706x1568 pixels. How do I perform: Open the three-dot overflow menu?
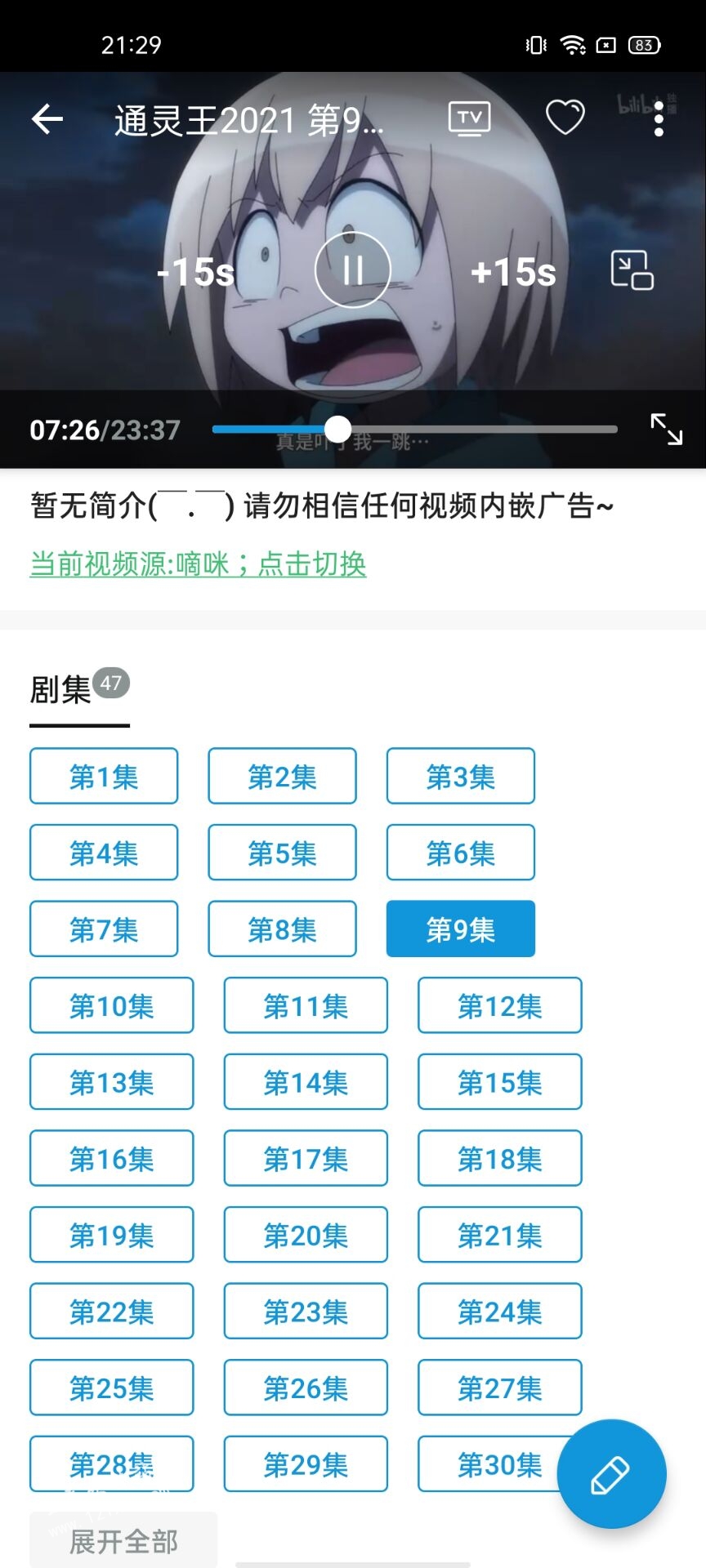[659, 119]
